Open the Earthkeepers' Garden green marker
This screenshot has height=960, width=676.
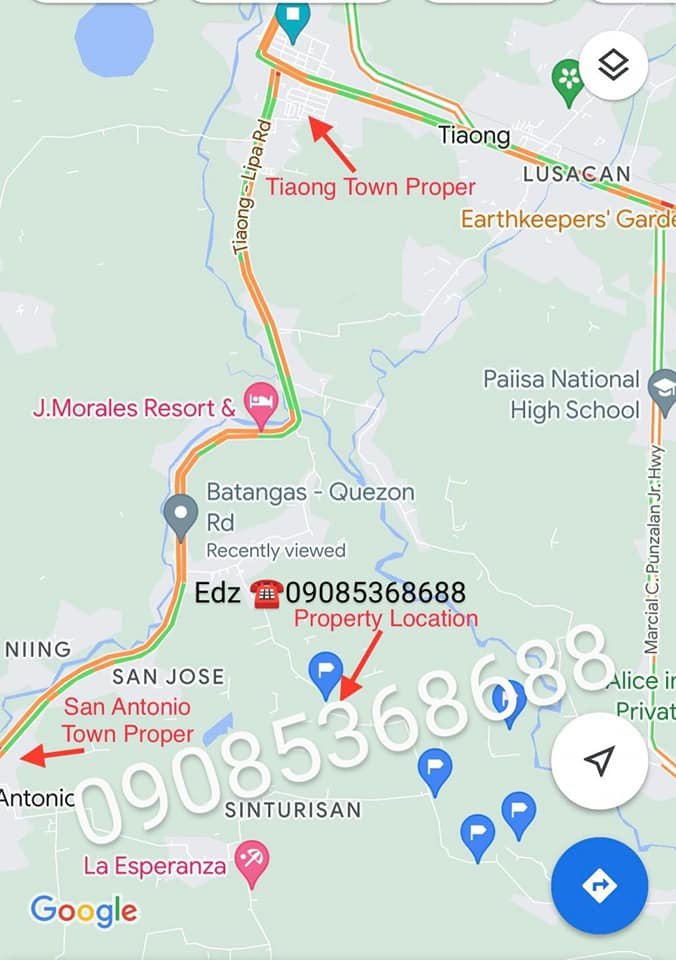pyautogui.click(x=568, y=79)
